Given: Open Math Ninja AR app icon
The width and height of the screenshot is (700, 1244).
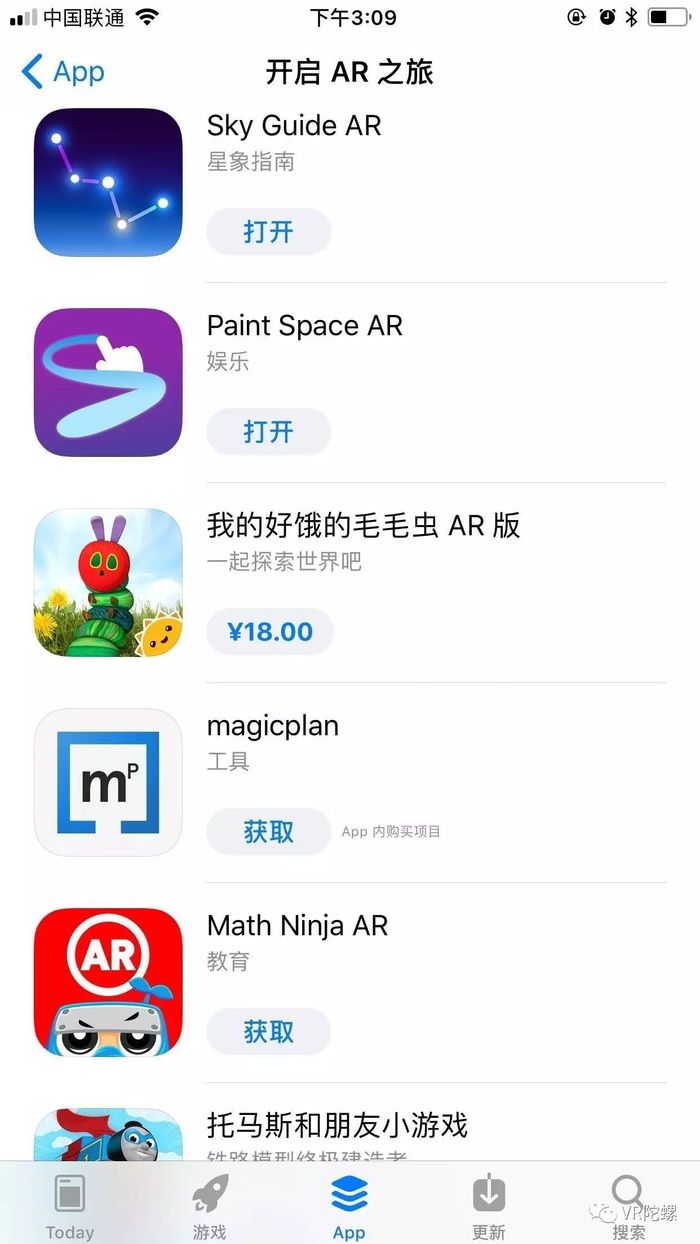Looking at the screenshot, I should [108, 982].
